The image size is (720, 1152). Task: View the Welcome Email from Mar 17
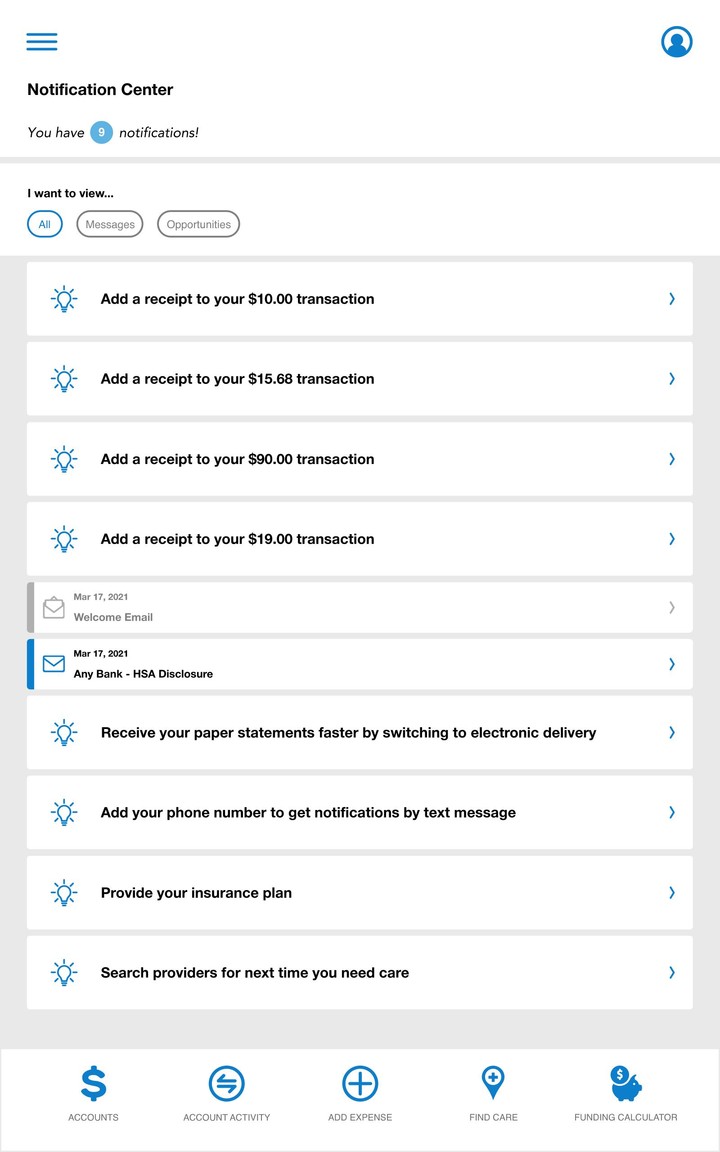point(360,607)
